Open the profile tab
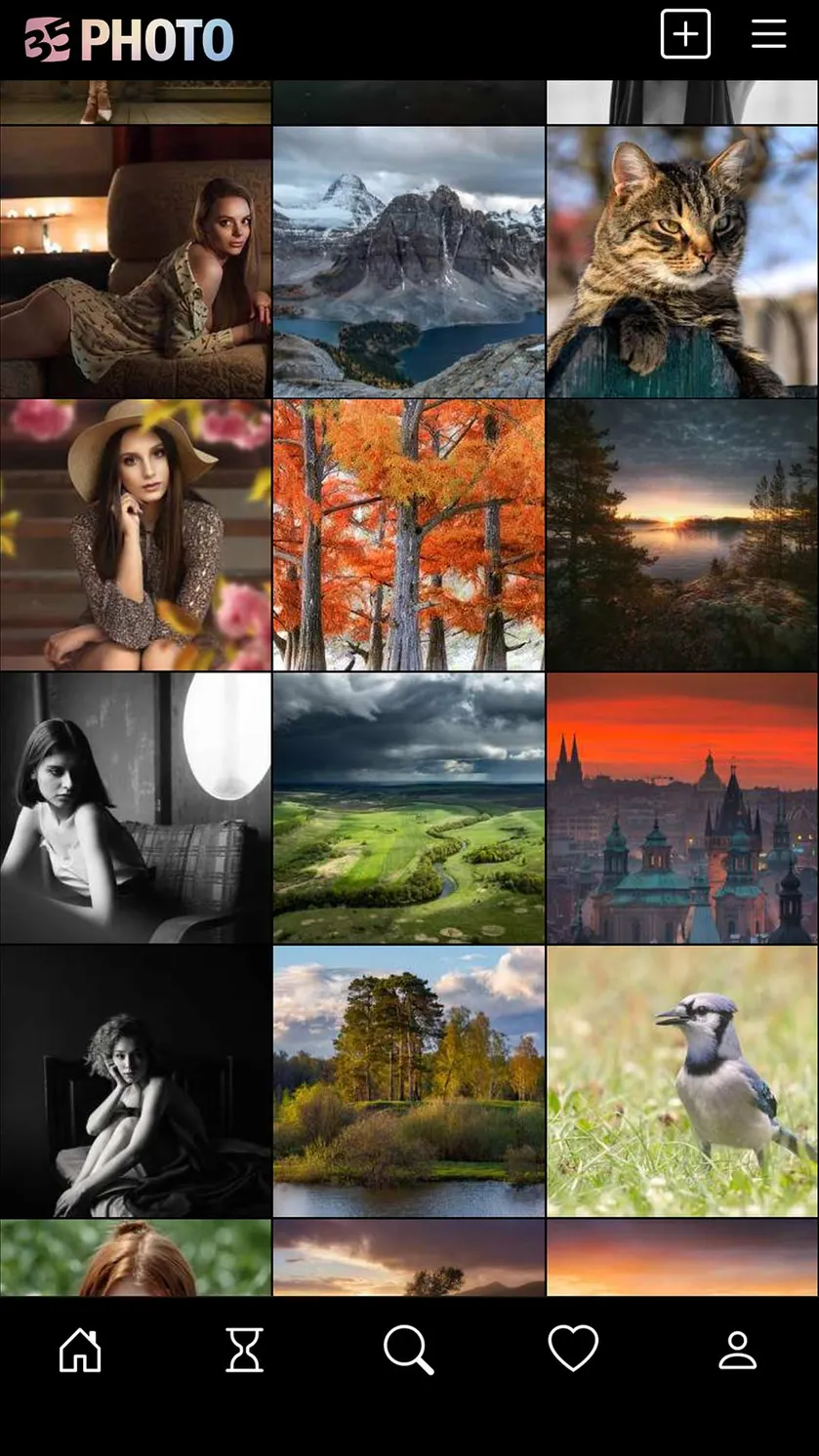This screenshot has height=1456, width=819. pos(738,1351)
